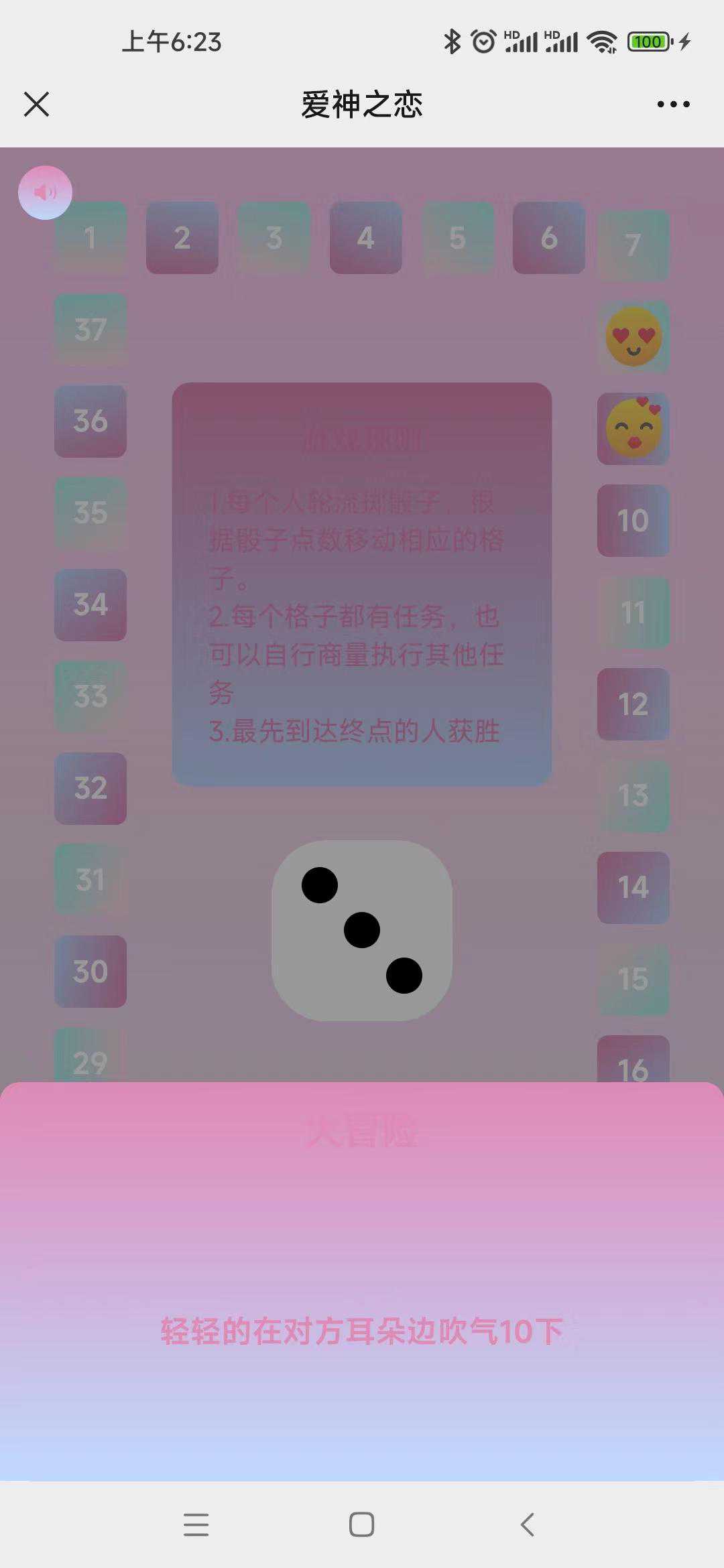Viewport: 724px width, 1568px height.
Task: Open the three-dot overflow menu
Action: point(673,105)
